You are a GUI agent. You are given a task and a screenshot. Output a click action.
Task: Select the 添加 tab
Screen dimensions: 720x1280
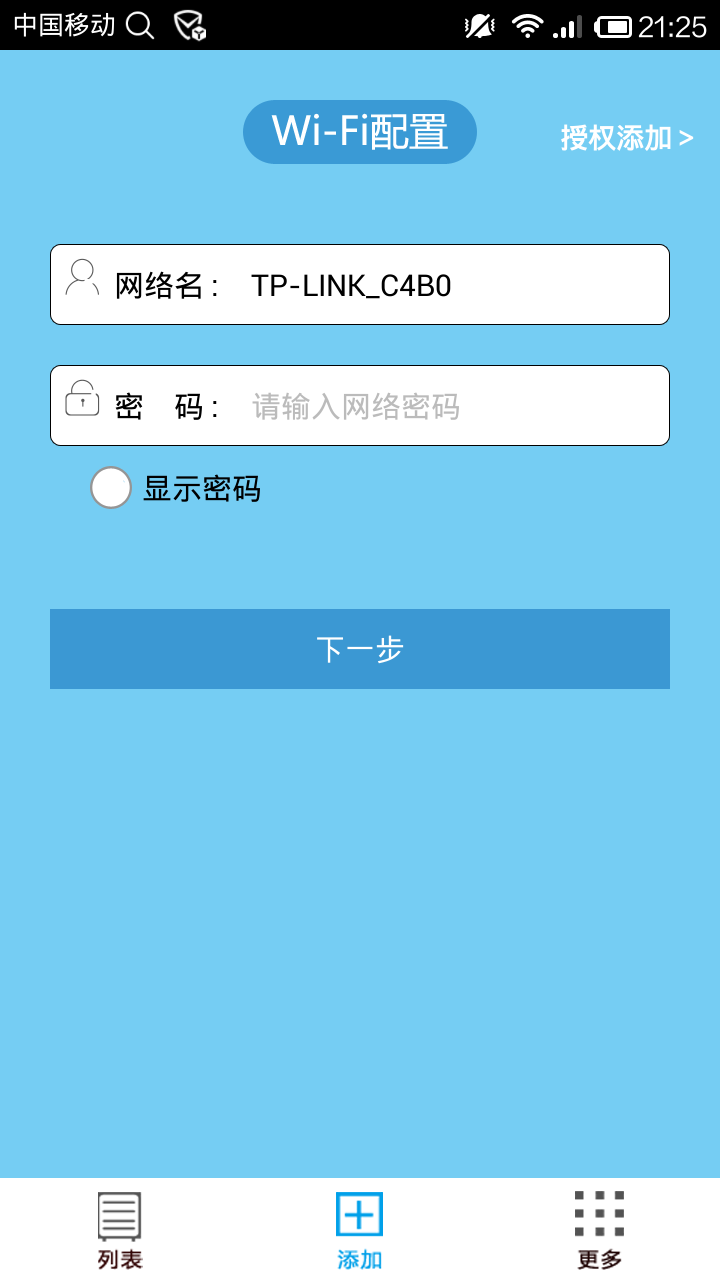pos(360,1230)
